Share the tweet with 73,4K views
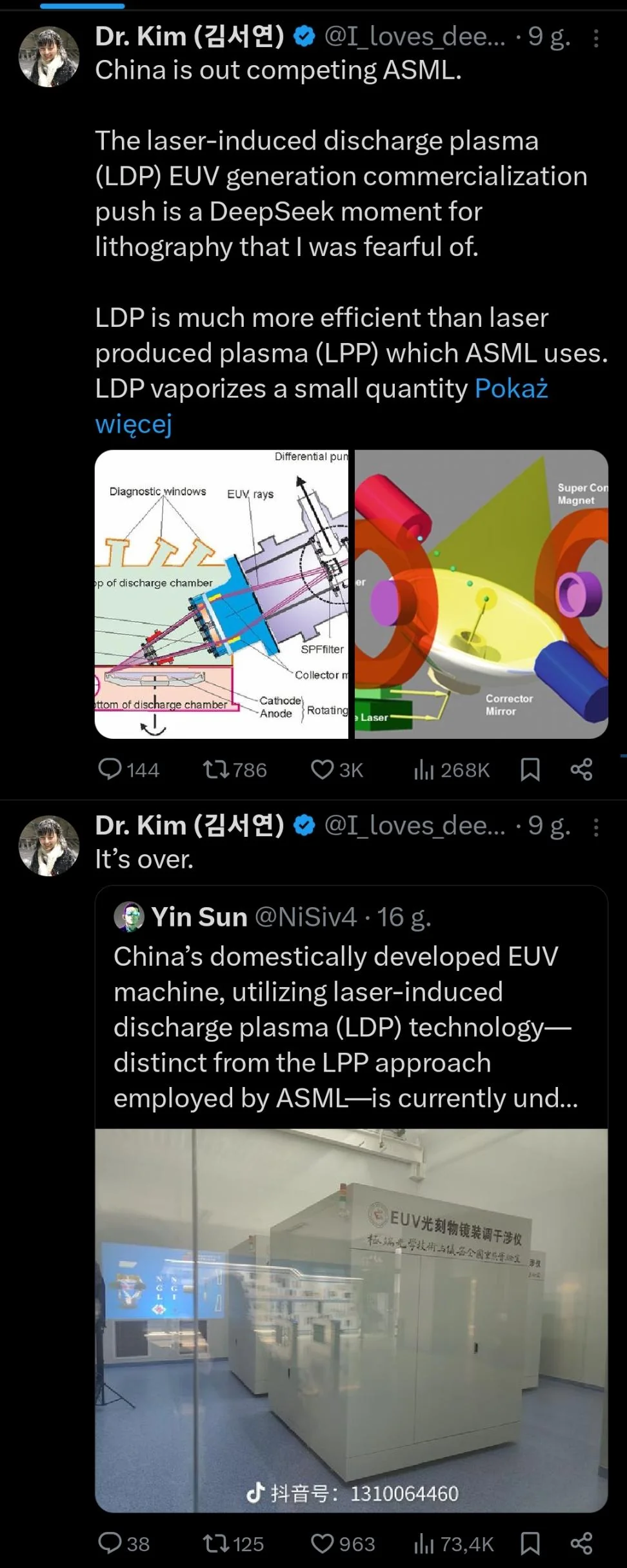The image size is (627, 1568). pos(581,1543)
